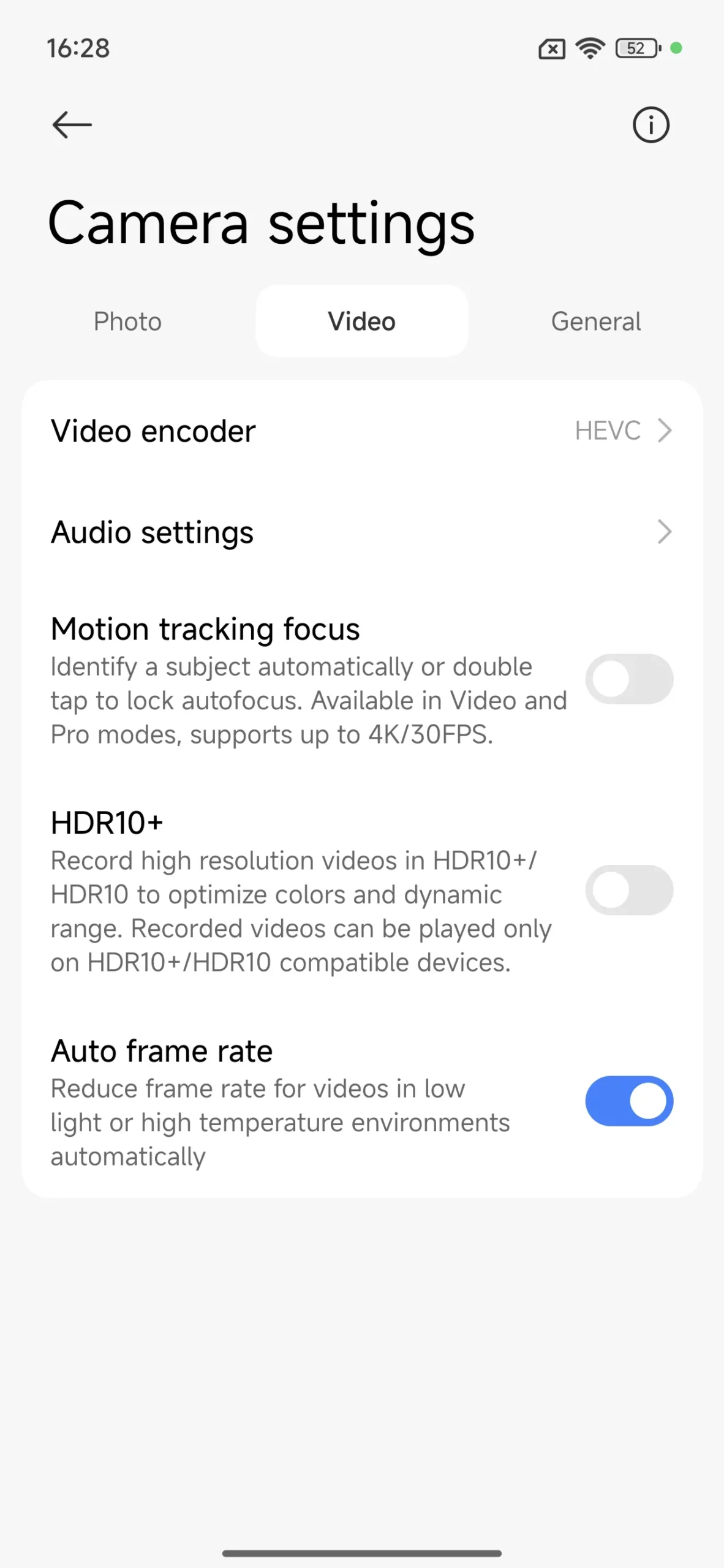The height and width of the screenshot is (1568, 724).
Task: Disable Auto frame rate
Action: [629, 1101]
